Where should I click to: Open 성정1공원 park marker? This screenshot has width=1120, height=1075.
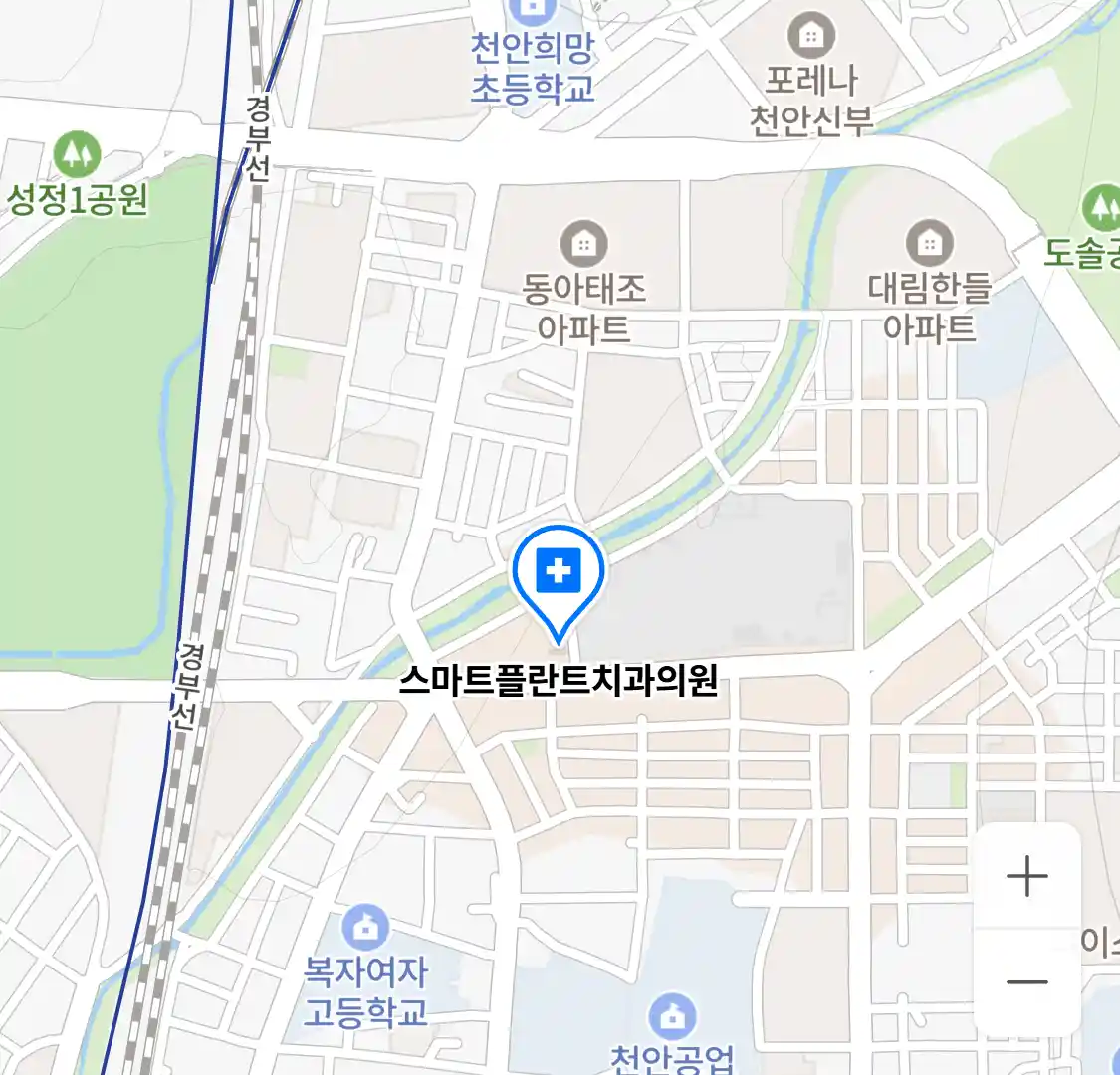(77, 154)
